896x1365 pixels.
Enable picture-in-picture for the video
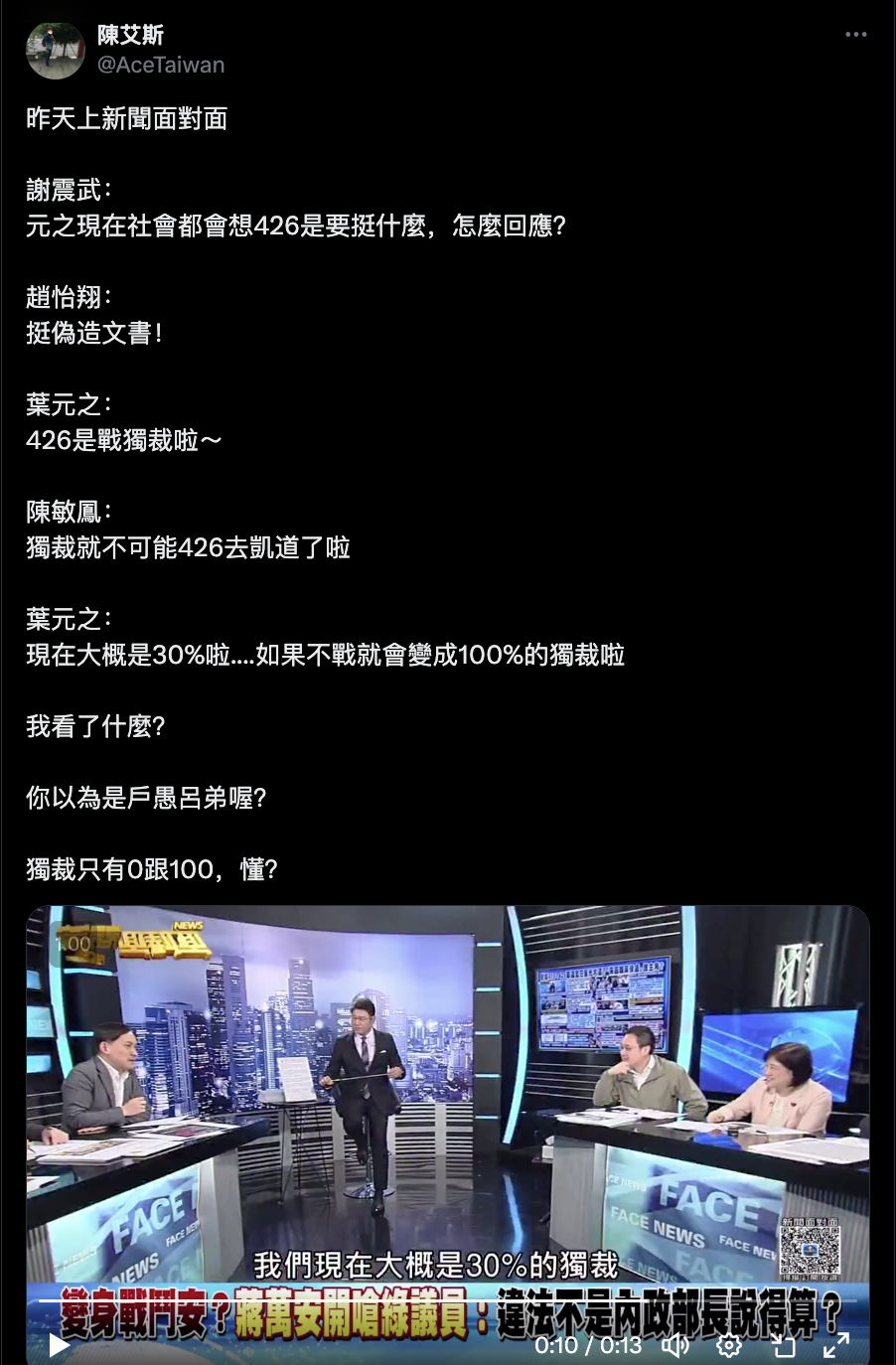point(784,1345)
